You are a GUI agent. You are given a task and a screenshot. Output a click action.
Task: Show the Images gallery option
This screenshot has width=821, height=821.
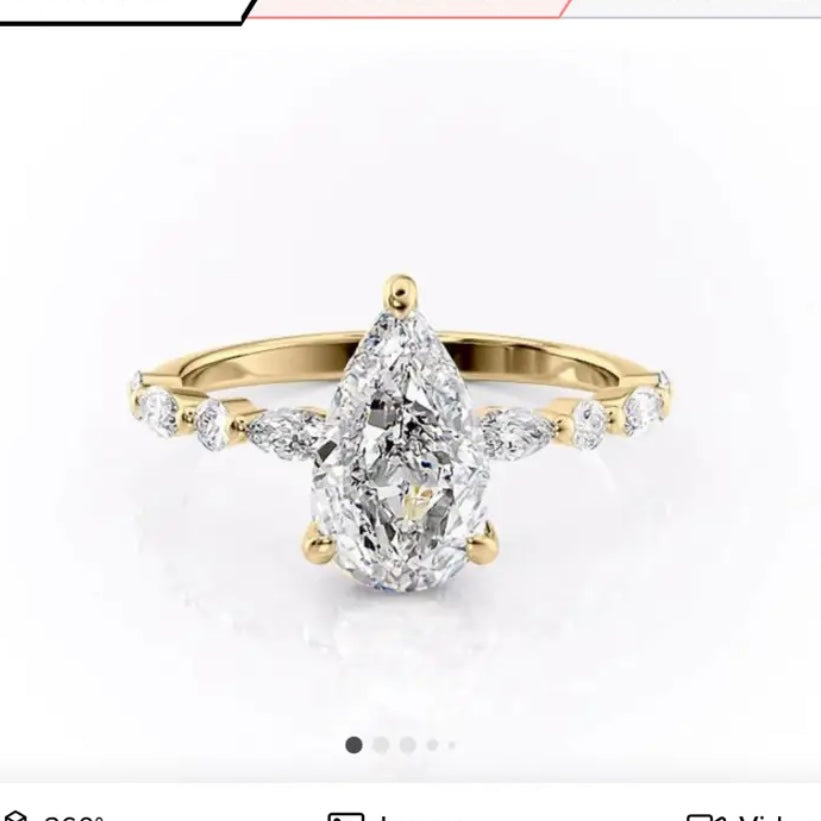point(390,816)
